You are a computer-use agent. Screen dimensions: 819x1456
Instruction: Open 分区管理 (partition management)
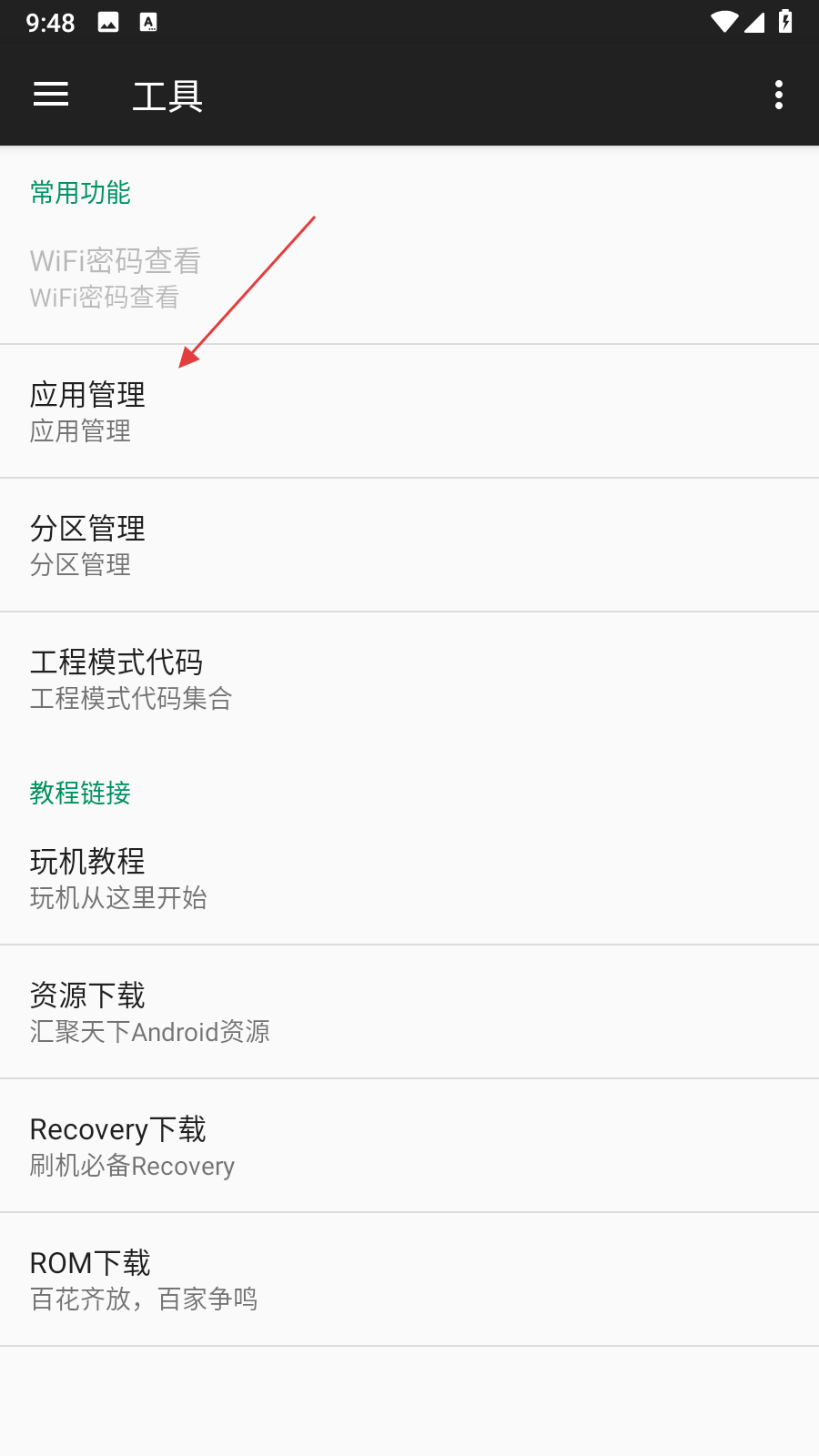coord(409,545)
